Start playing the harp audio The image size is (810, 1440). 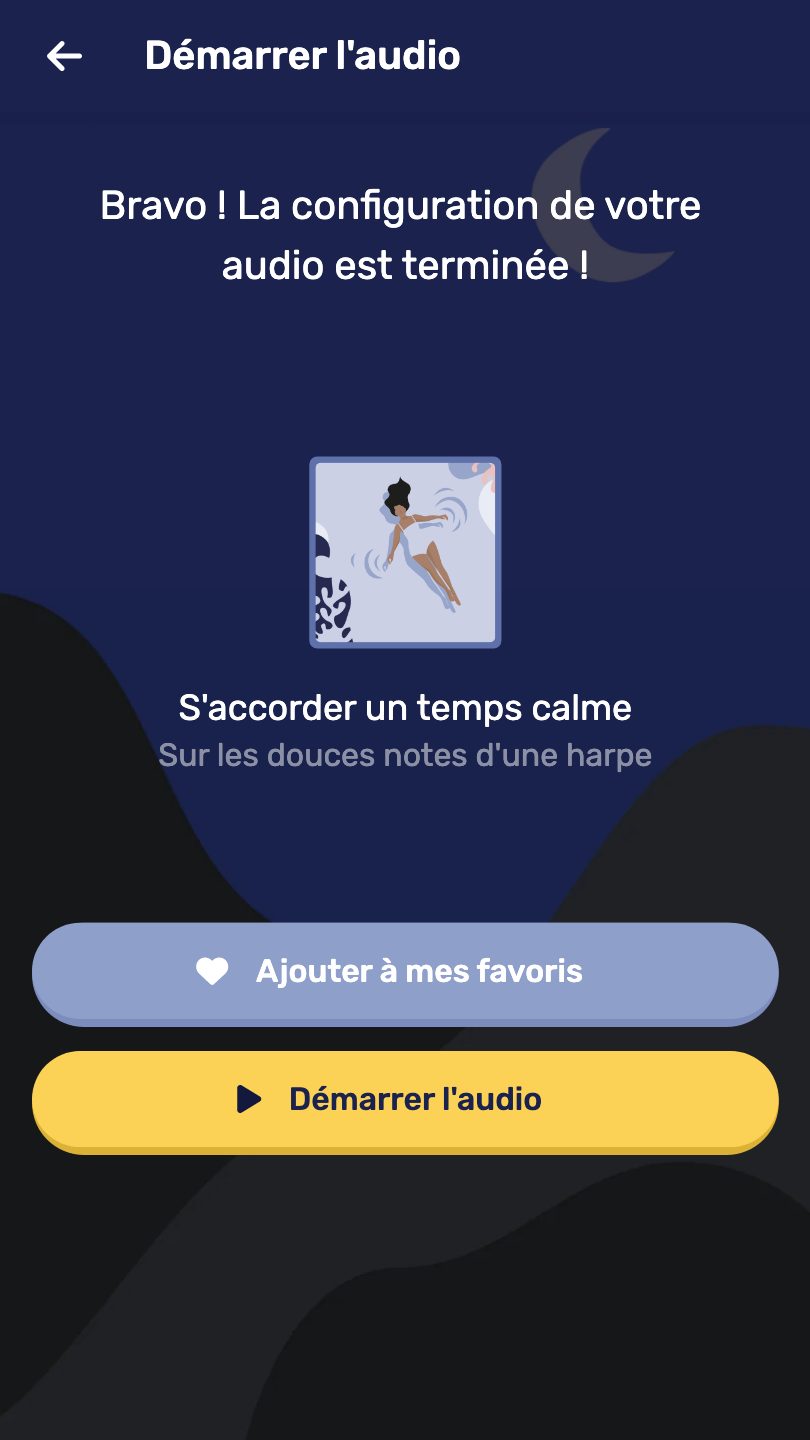[x=405, y=1099]
